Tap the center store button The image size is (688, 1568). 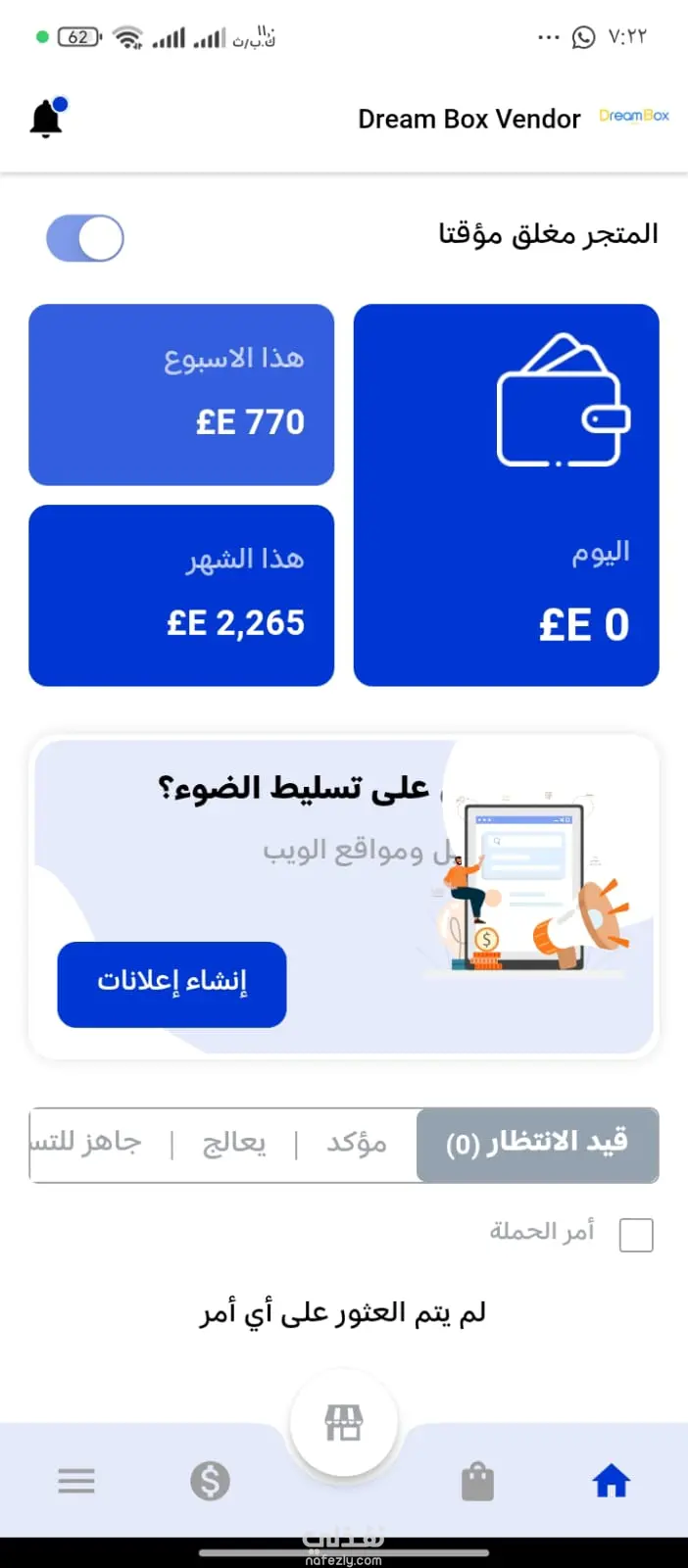pyautogui.click(x=344, y=1422)
